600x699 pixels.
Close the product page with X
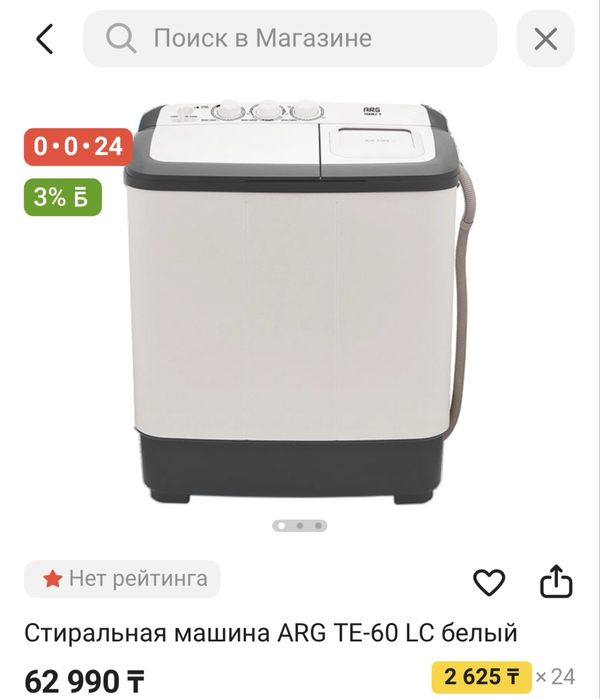pyautogui.click(x=545, y=39)
